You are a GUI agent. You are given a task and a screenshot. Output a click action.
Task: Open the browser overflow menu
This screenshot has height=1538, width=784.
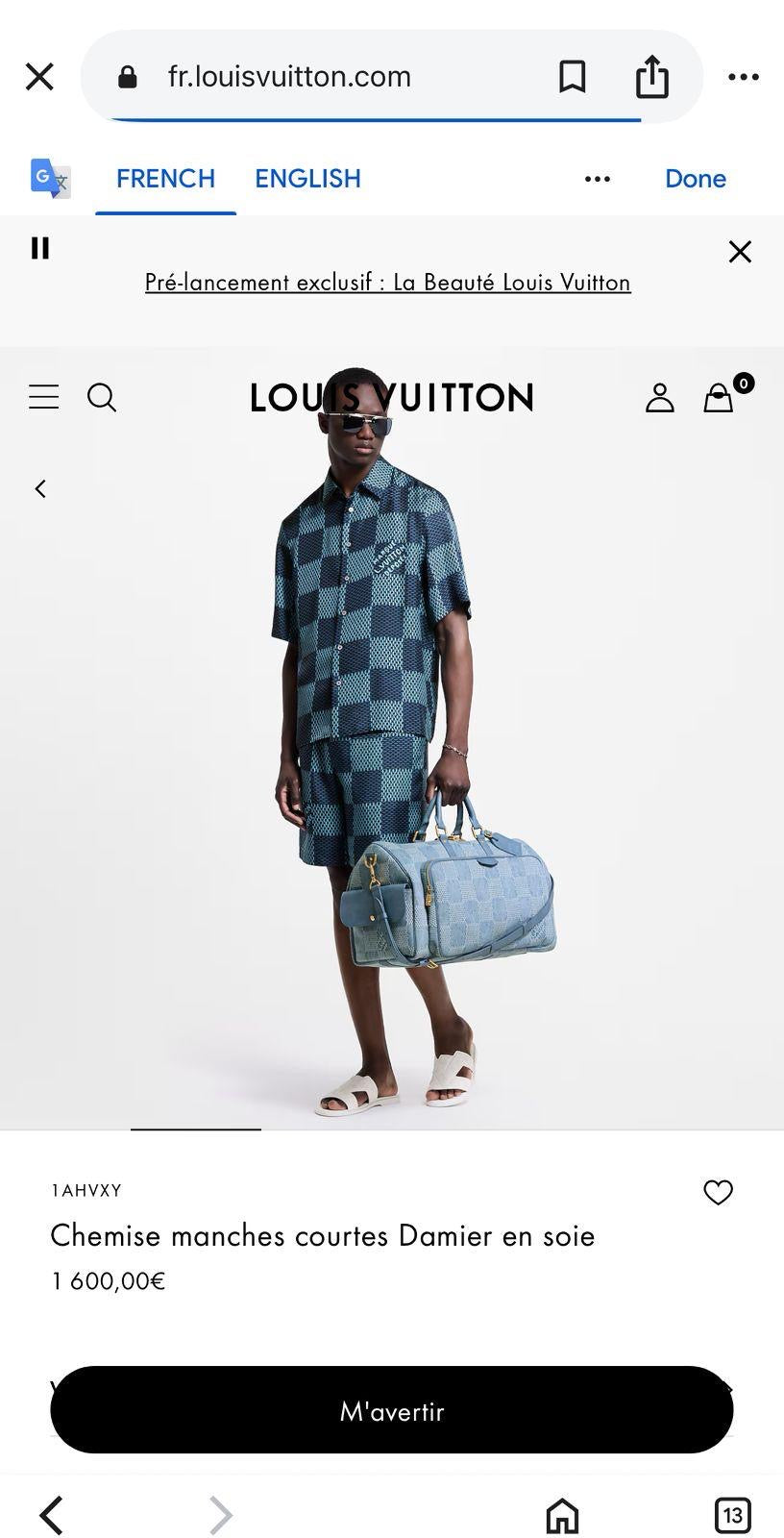(743, 77)
